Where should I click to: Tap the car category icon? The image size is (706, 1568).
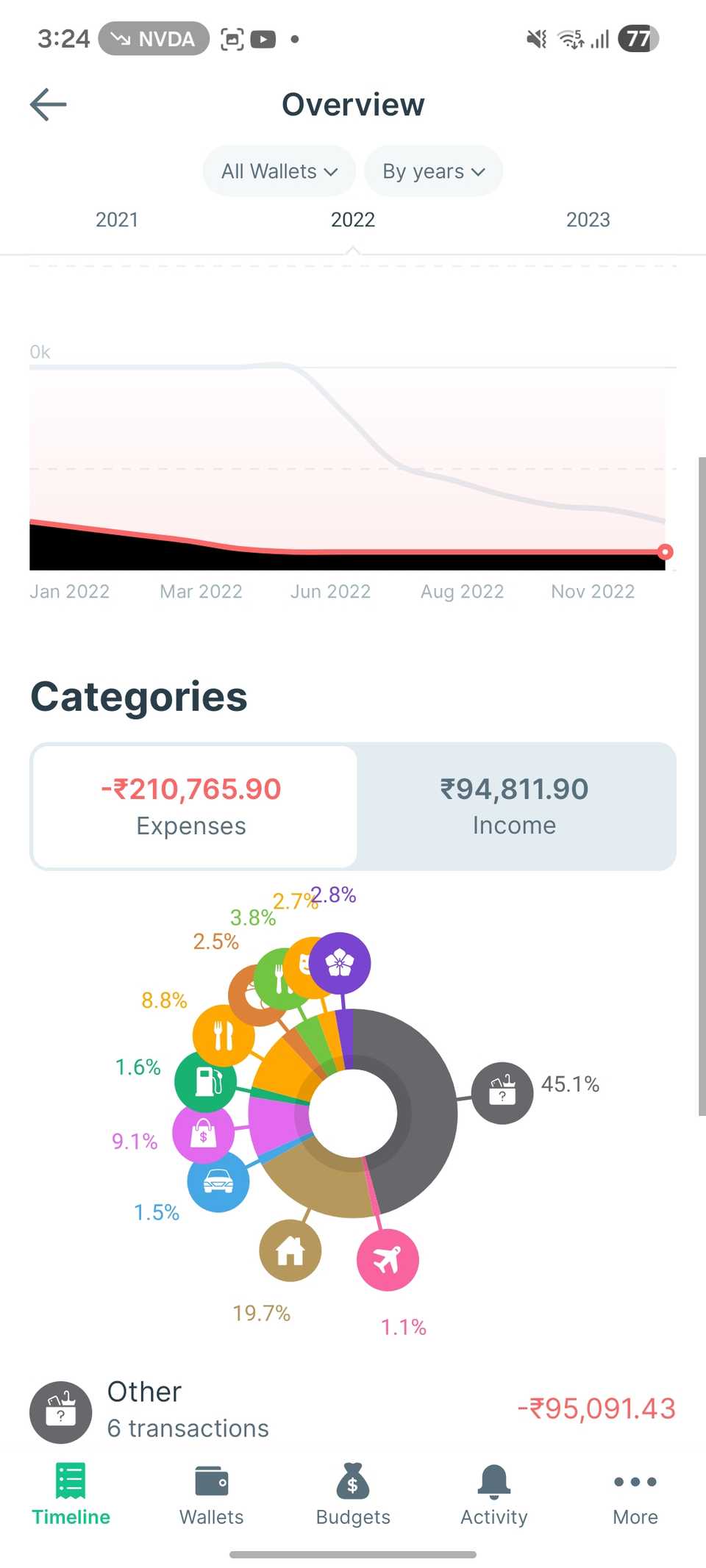[x=218, y=1181]
